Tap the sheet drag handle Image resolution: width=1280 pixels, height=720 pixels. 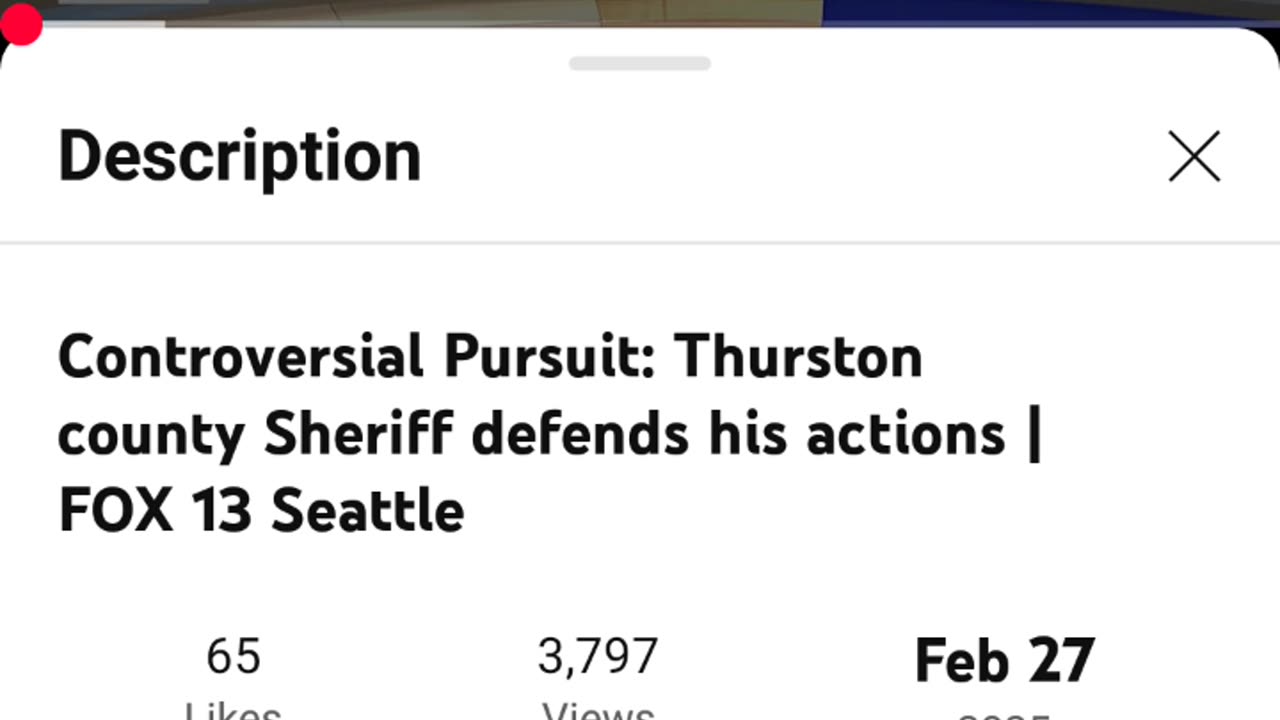tap(640, 64)
